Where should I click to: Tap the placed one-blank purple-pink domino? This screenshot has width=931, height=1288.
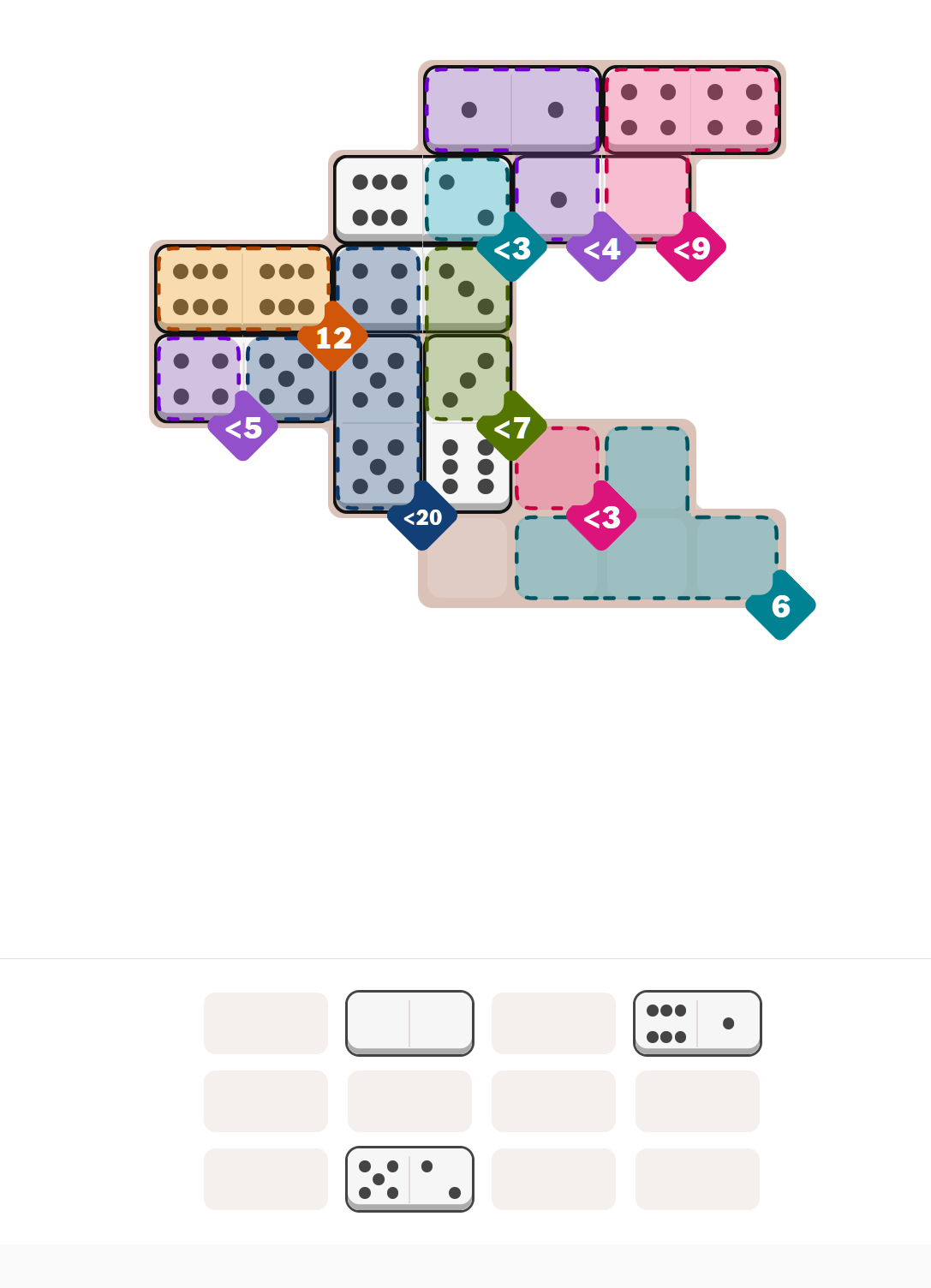(602, 200)
